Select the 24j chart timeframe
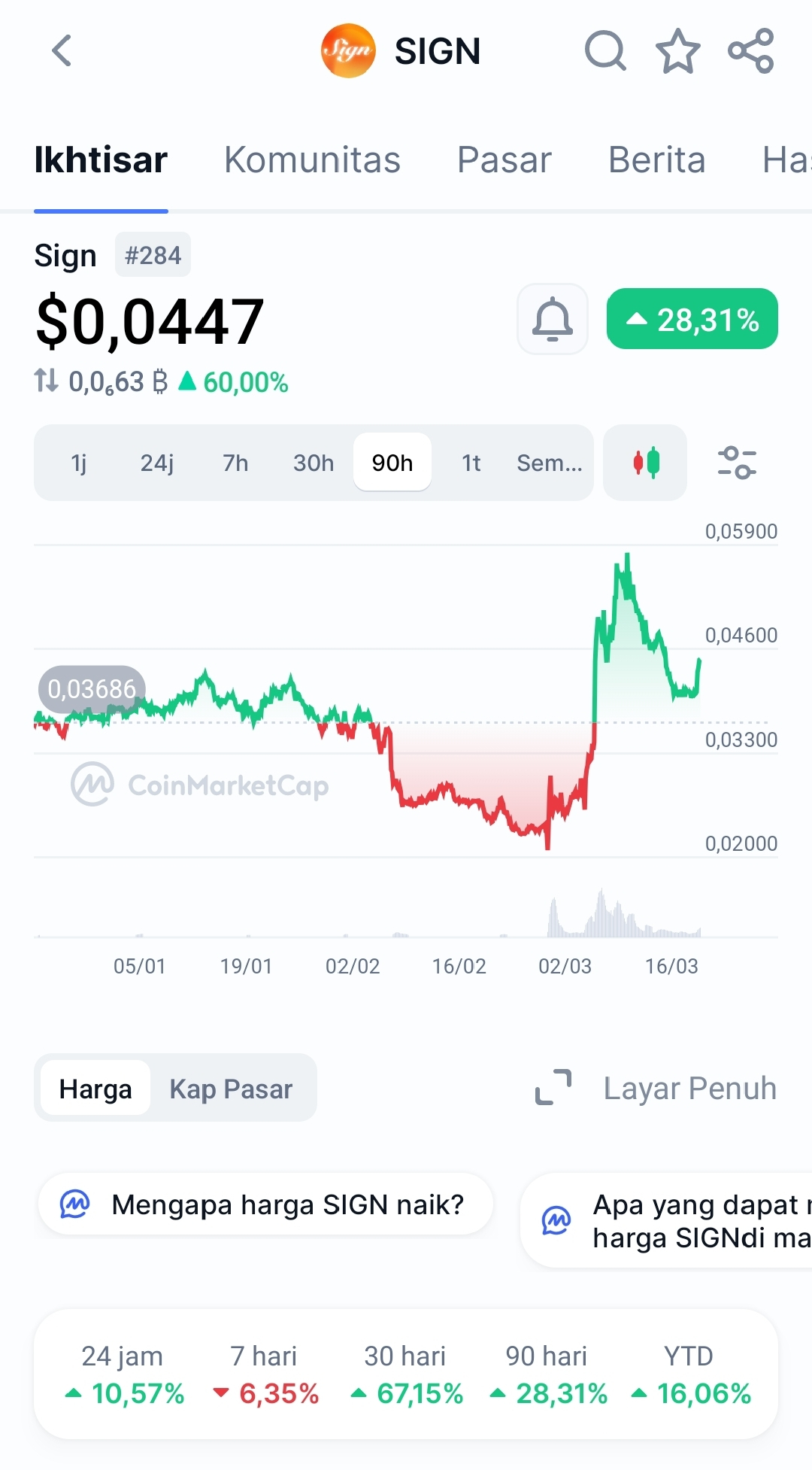This screenshot has height=1470, width=812. pos(157,463)
